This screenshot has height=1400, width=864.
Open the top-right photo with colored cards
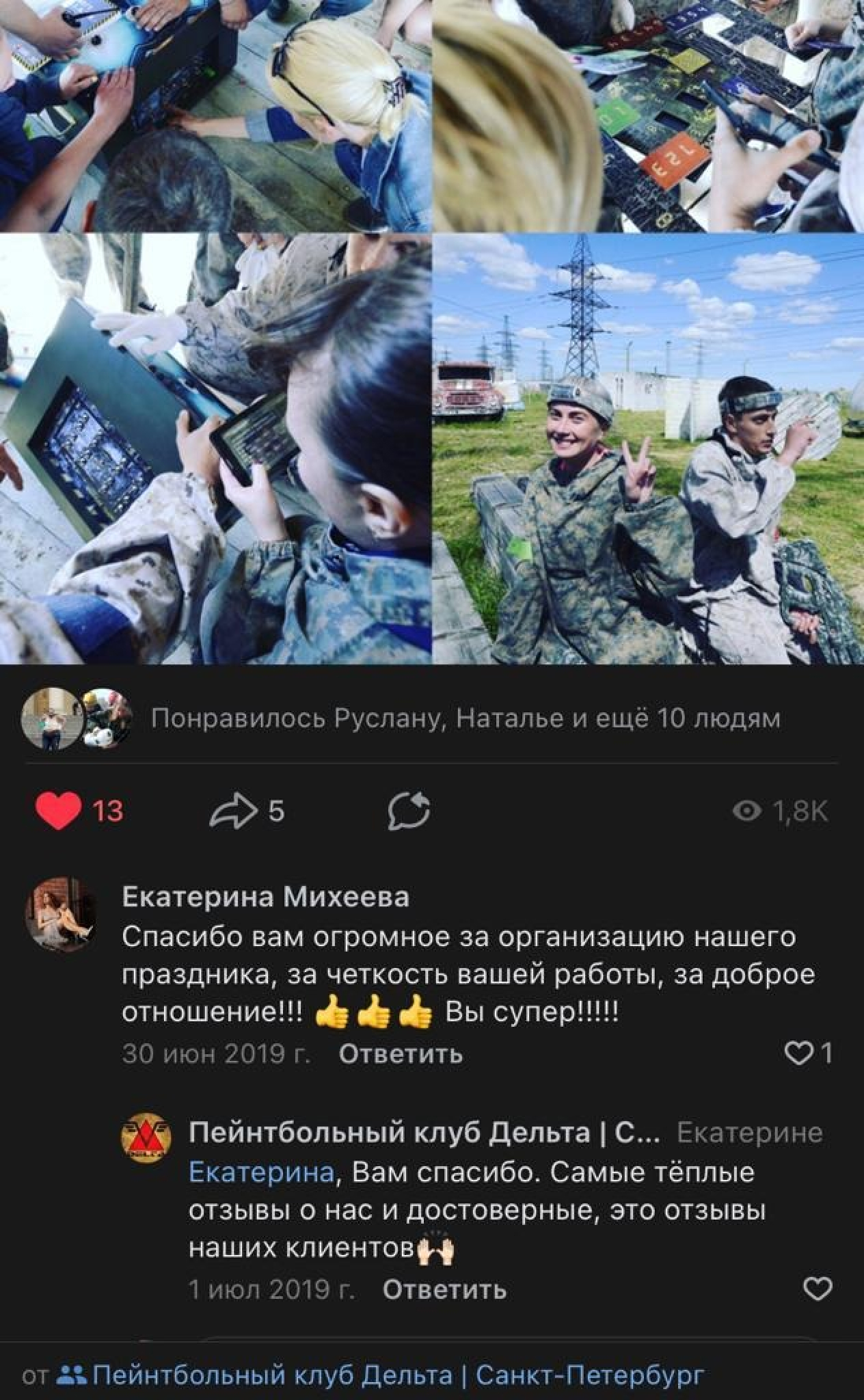(x=648, y=115)
